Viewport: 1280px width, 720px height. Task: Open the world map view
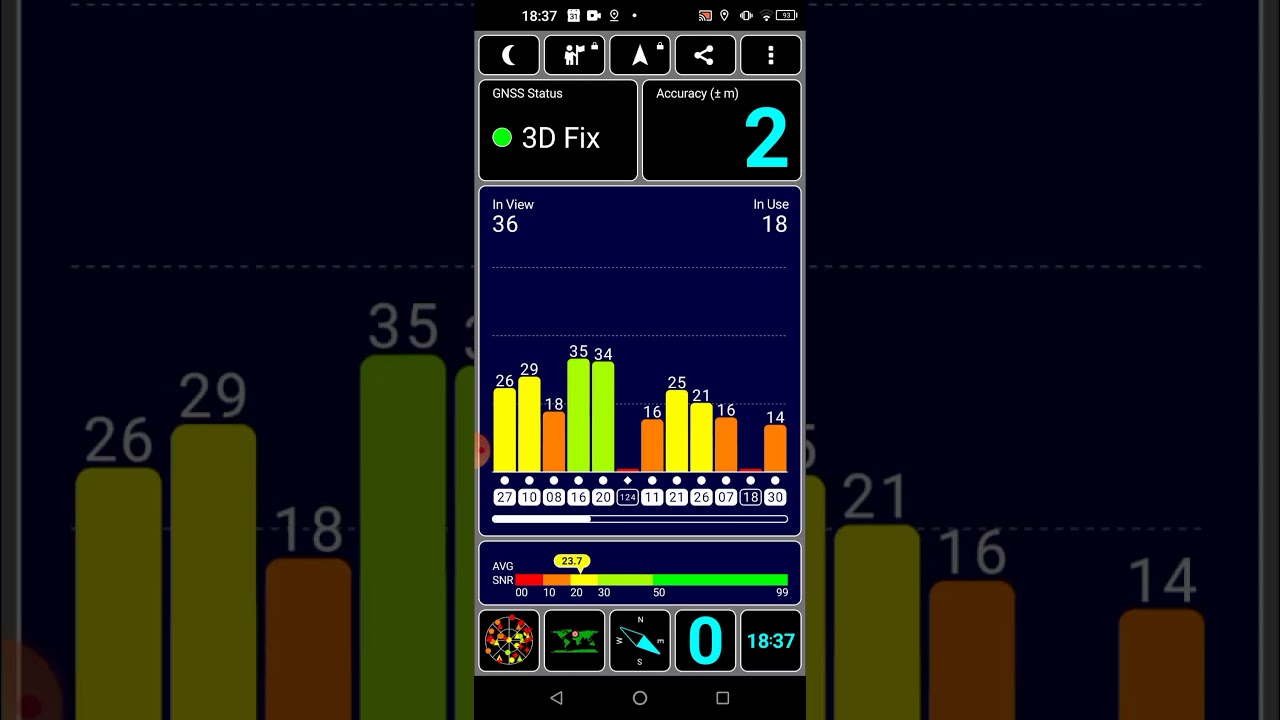click(574, 640)
